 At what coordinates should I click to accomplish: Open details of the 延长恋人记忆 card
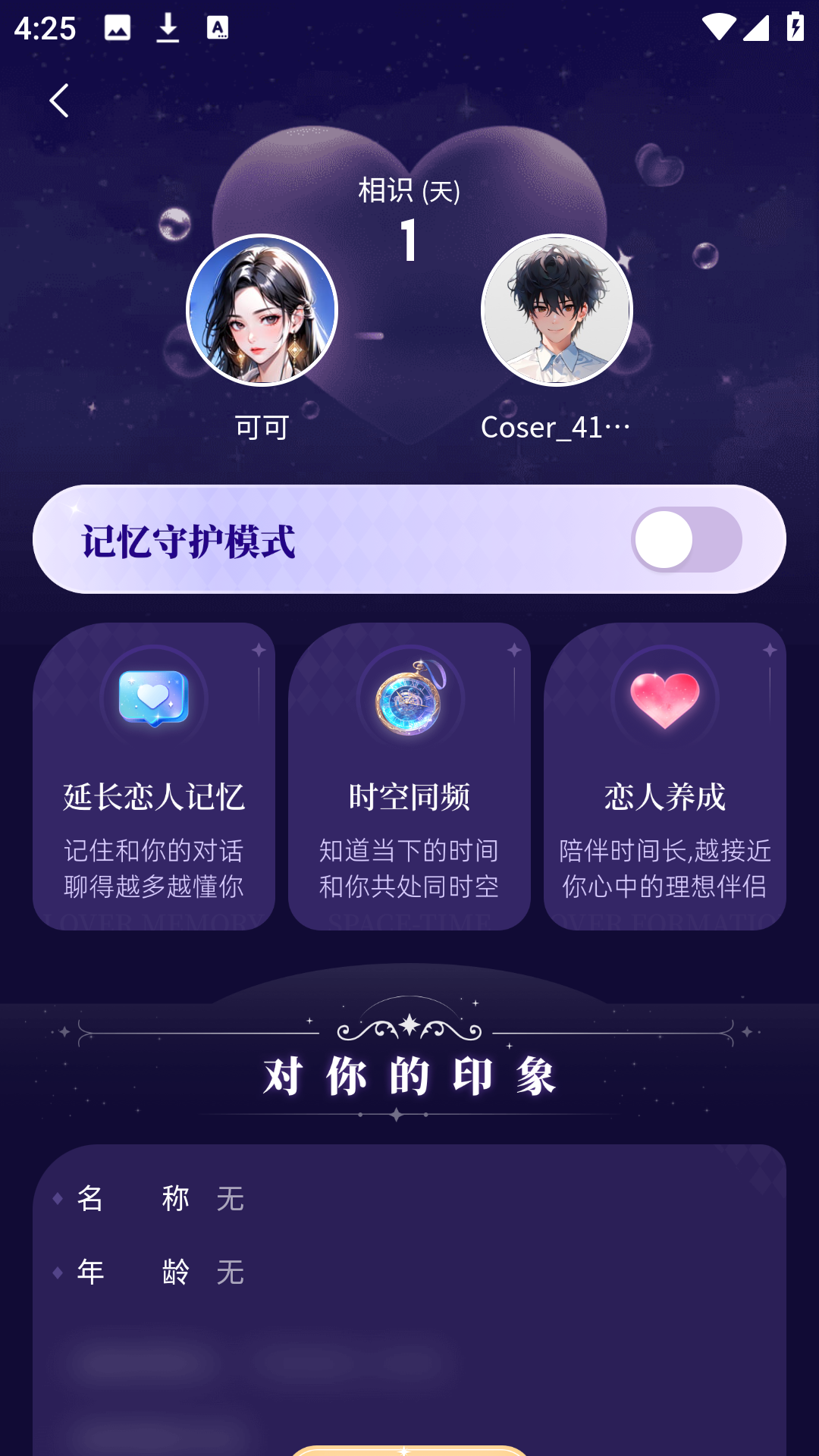pyautogui.click(x=154, y=796)
